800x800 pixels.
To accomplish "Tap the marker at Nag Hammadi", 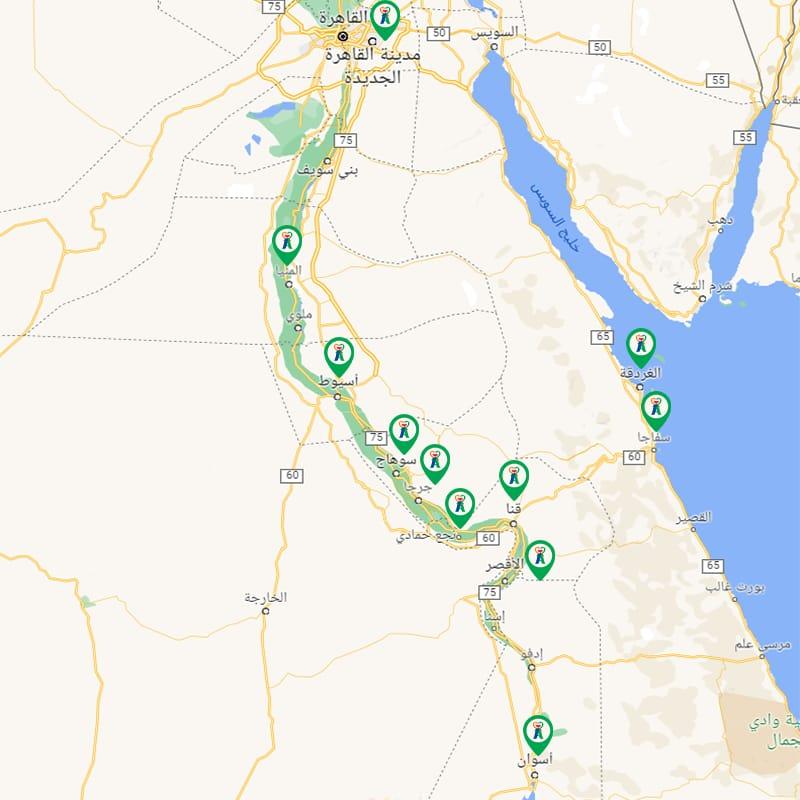I will tap(459, 505).
